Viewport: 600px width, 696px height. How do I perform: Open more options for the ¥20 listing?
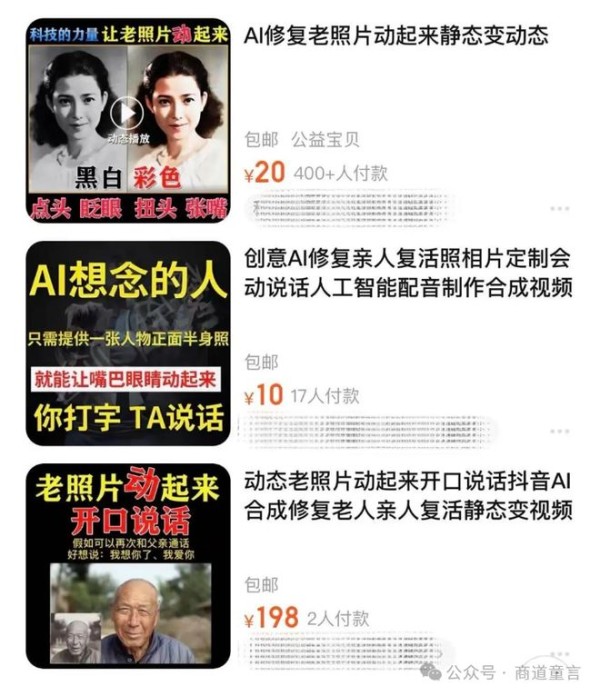559,208
